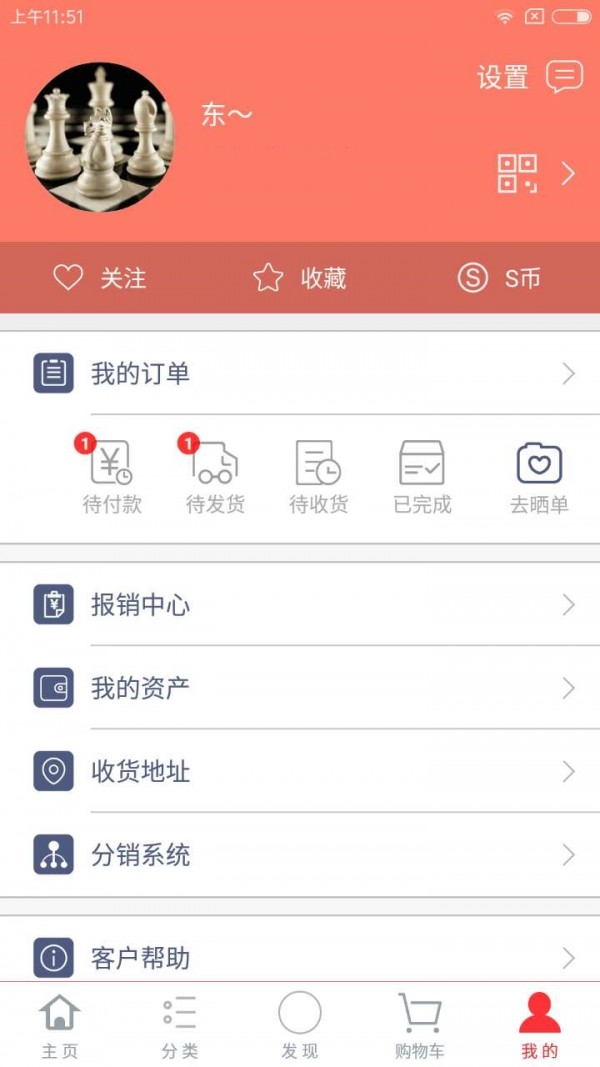This screenshot has height=1067, width=600.
Task: Go to 去晒单 share order
Action: point(539,477)
